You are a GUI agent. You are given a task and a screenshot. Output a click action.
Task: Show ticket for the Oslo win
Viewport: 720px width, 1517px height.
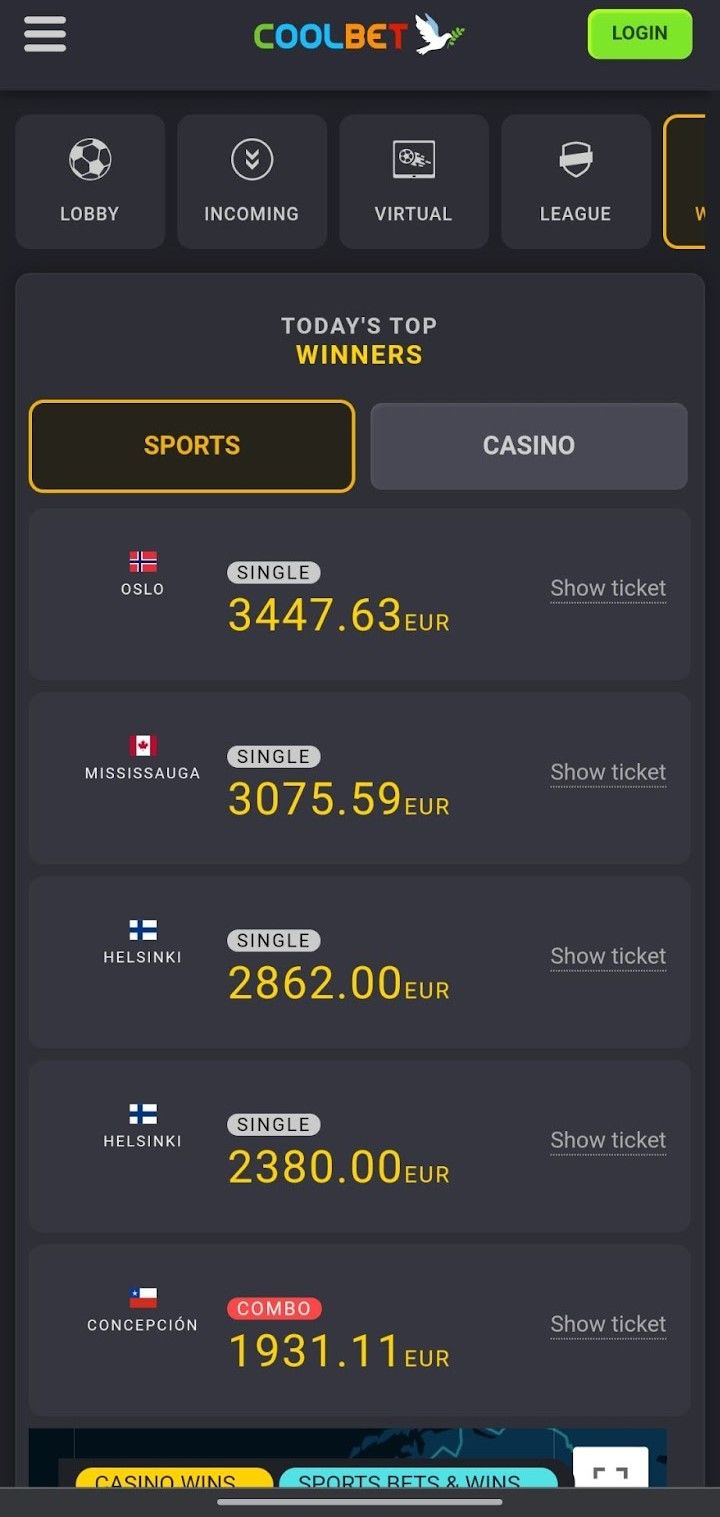point(607,588)
